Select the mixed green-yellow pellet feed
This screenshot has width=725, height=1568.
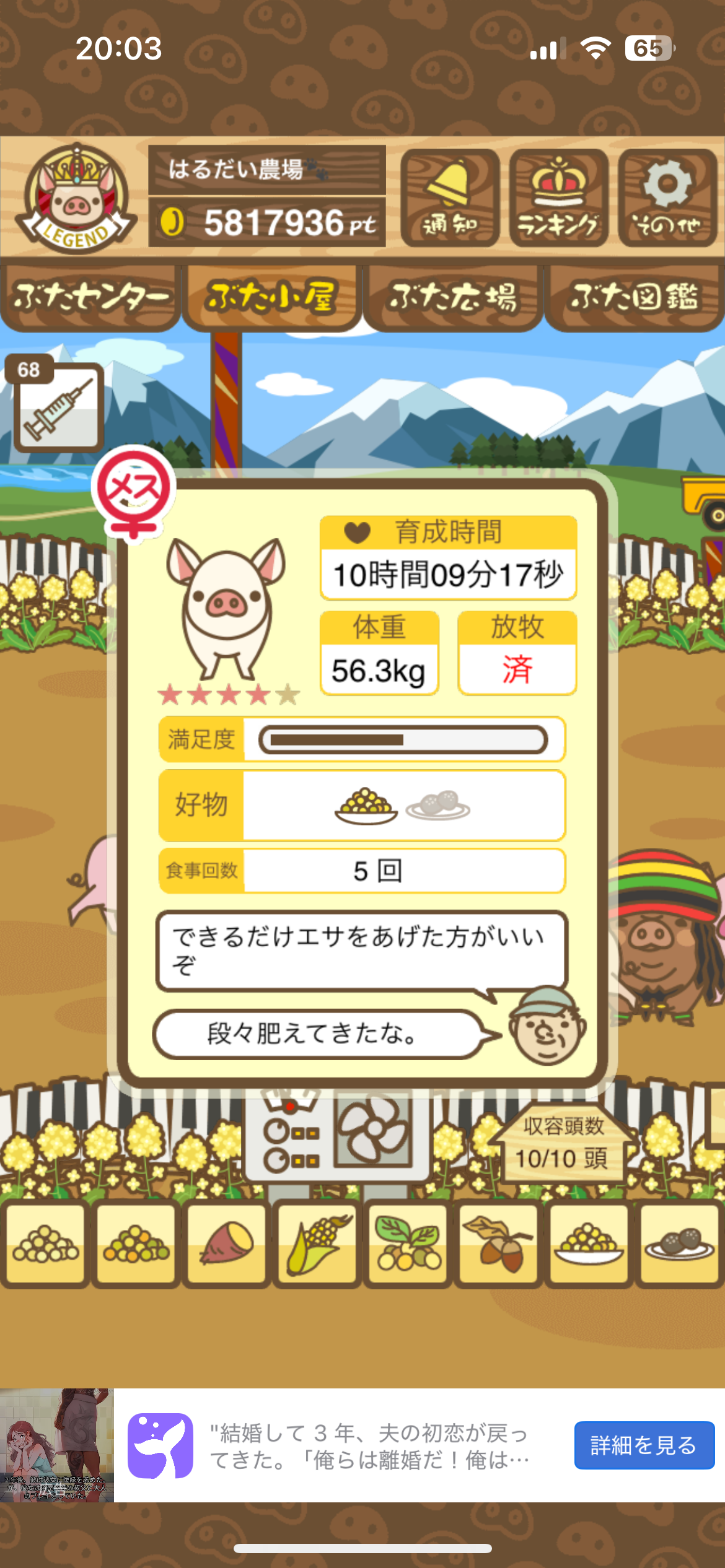pos(136,1244)
